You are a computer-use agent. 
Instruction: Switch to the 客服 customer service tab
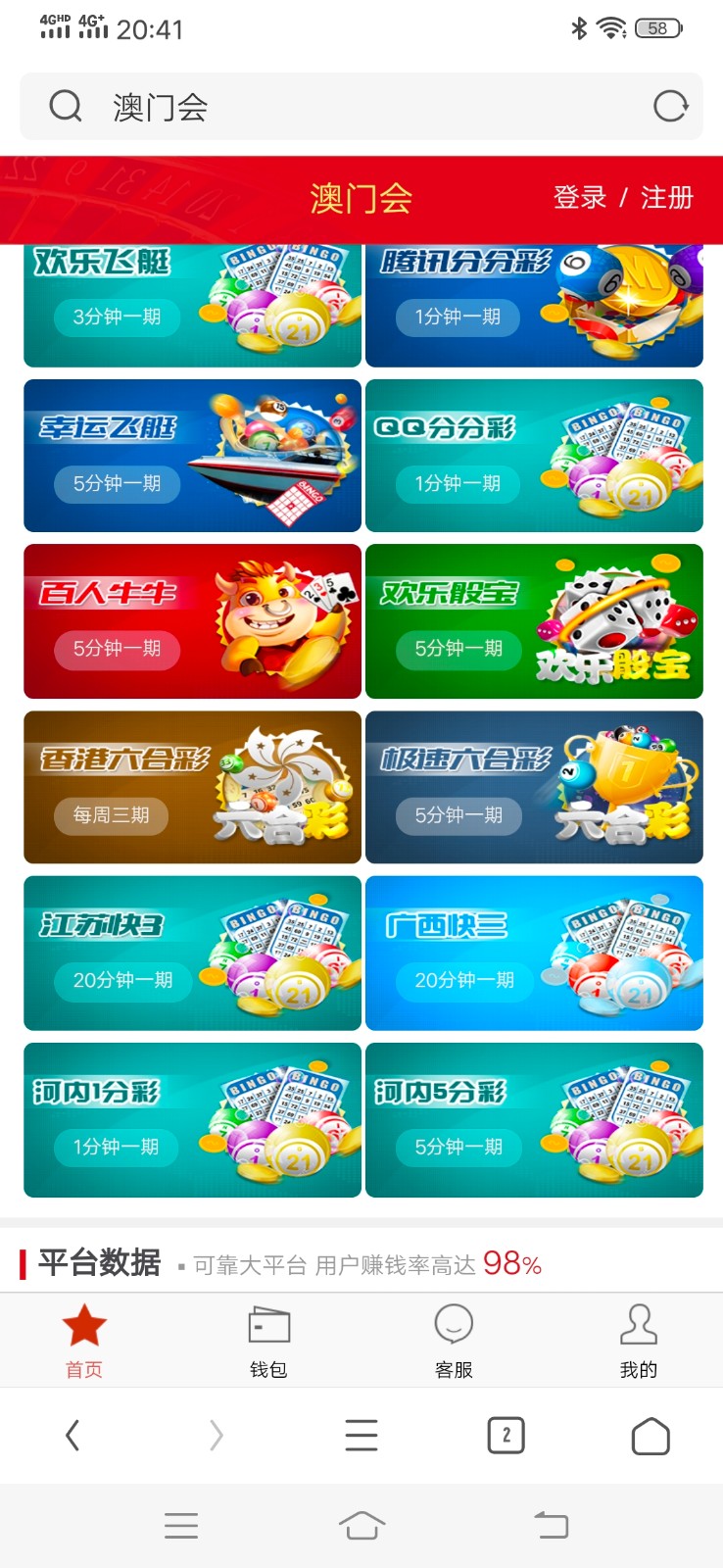[454, 1341]
